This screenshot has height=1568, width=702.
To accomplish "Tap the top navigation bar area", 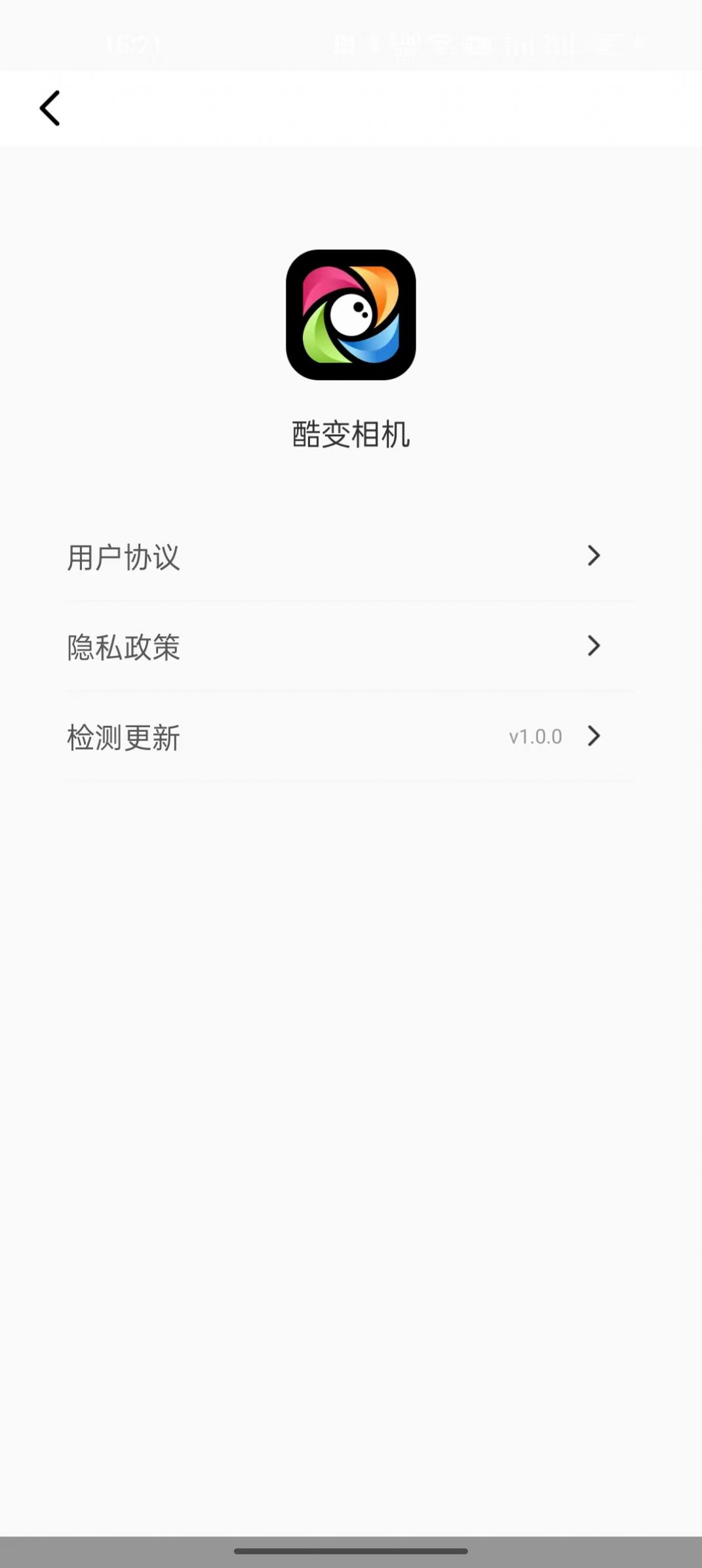I will coord(351,108).
